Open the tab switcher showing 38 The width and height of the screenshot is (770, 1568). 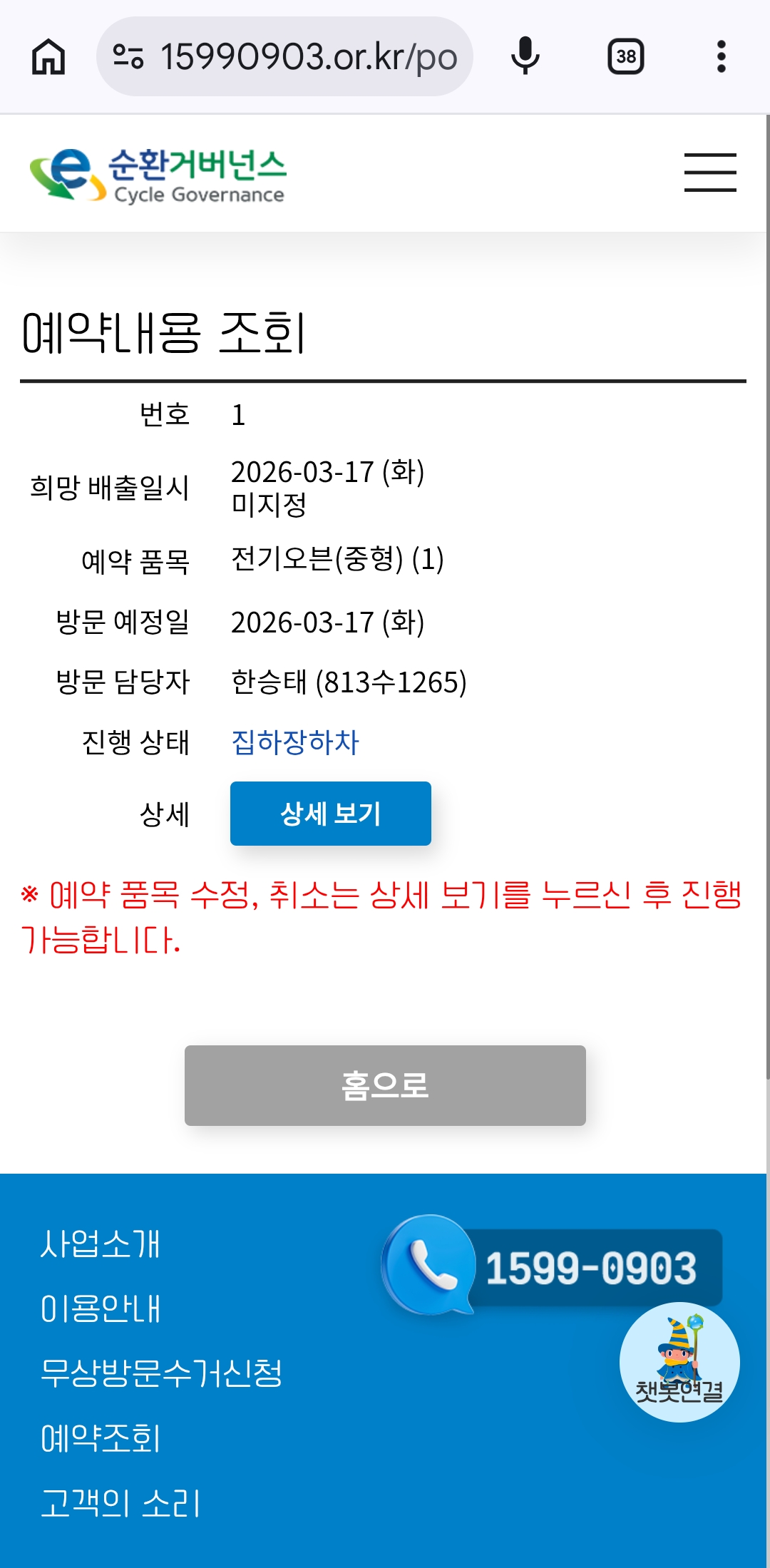click(x=626, y=56)
